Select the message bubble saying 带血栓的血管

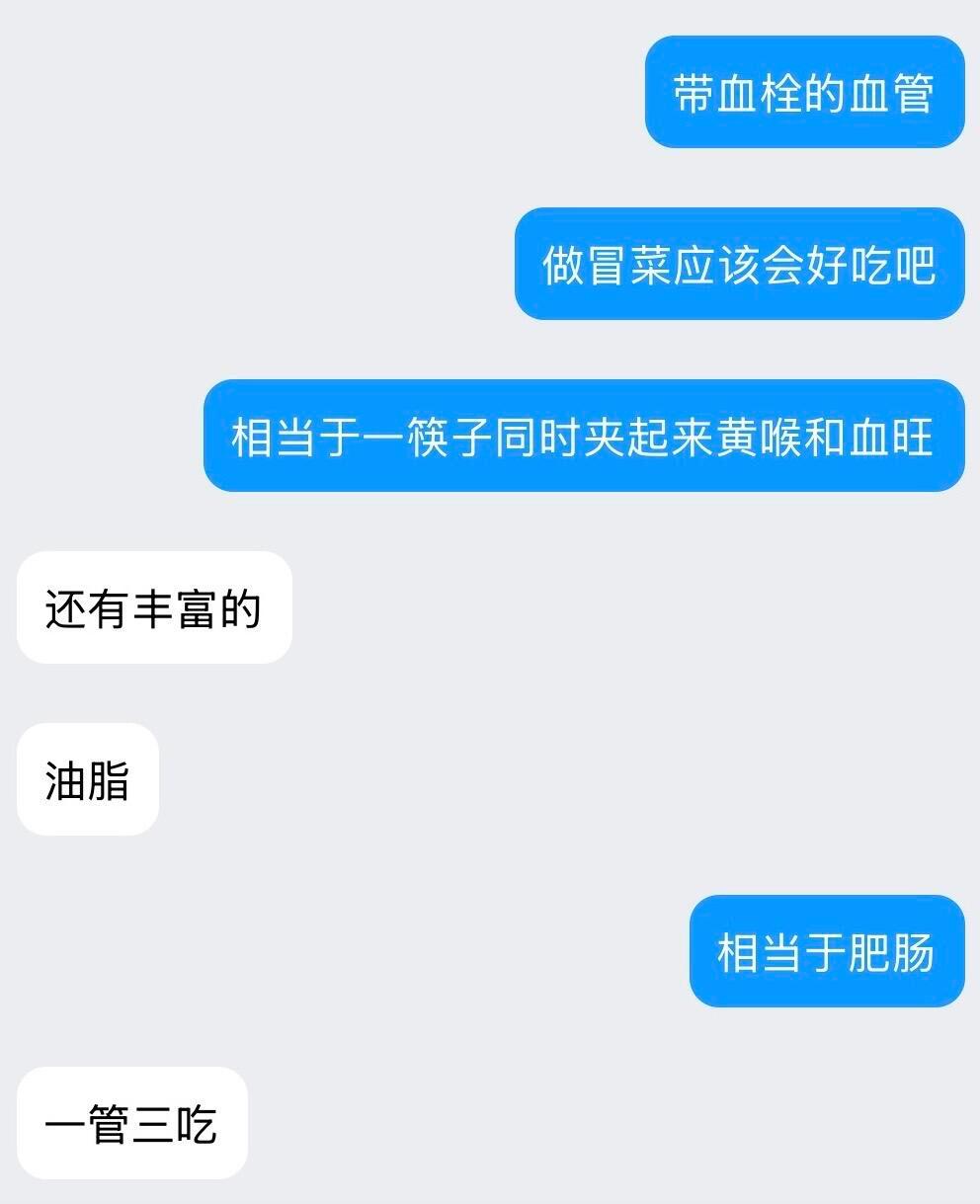coord(803,92)
